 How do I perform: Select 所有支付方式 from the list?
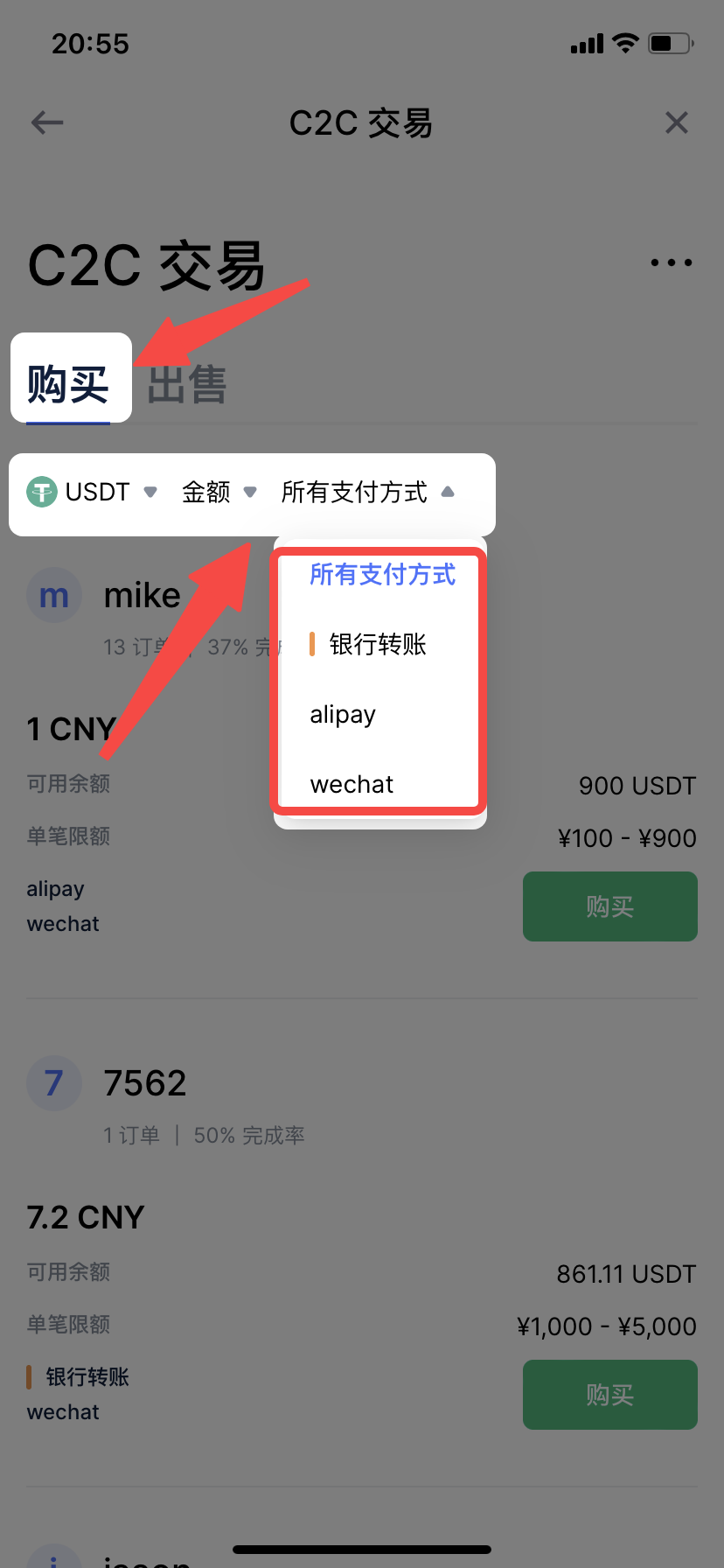382,575
